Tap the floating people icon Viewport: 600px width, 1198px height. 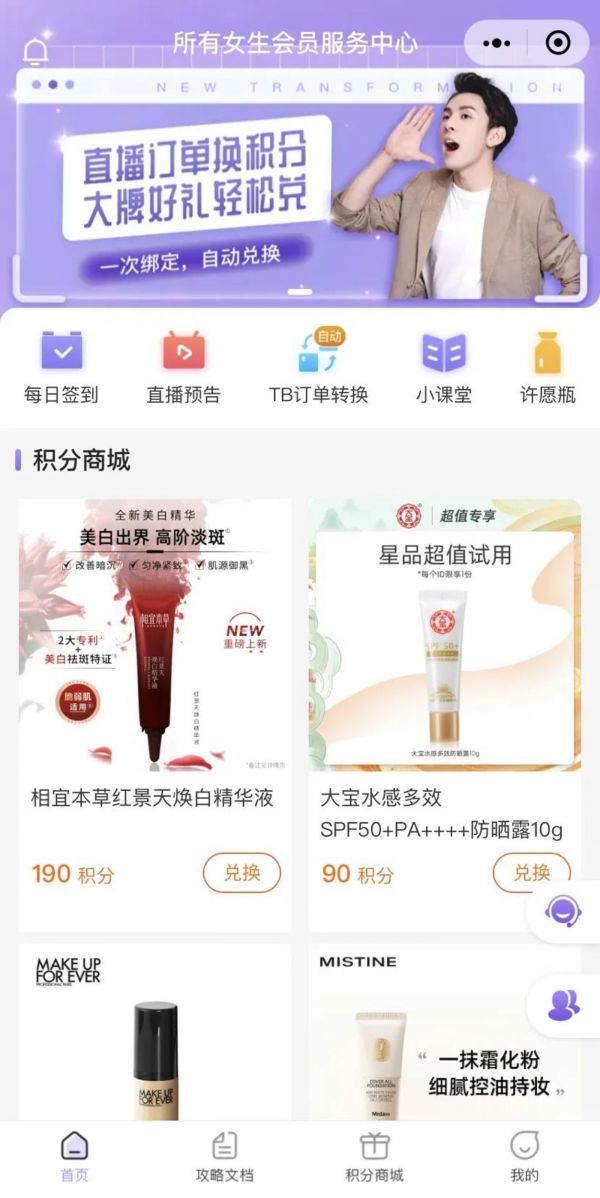tap(564, 1003)
